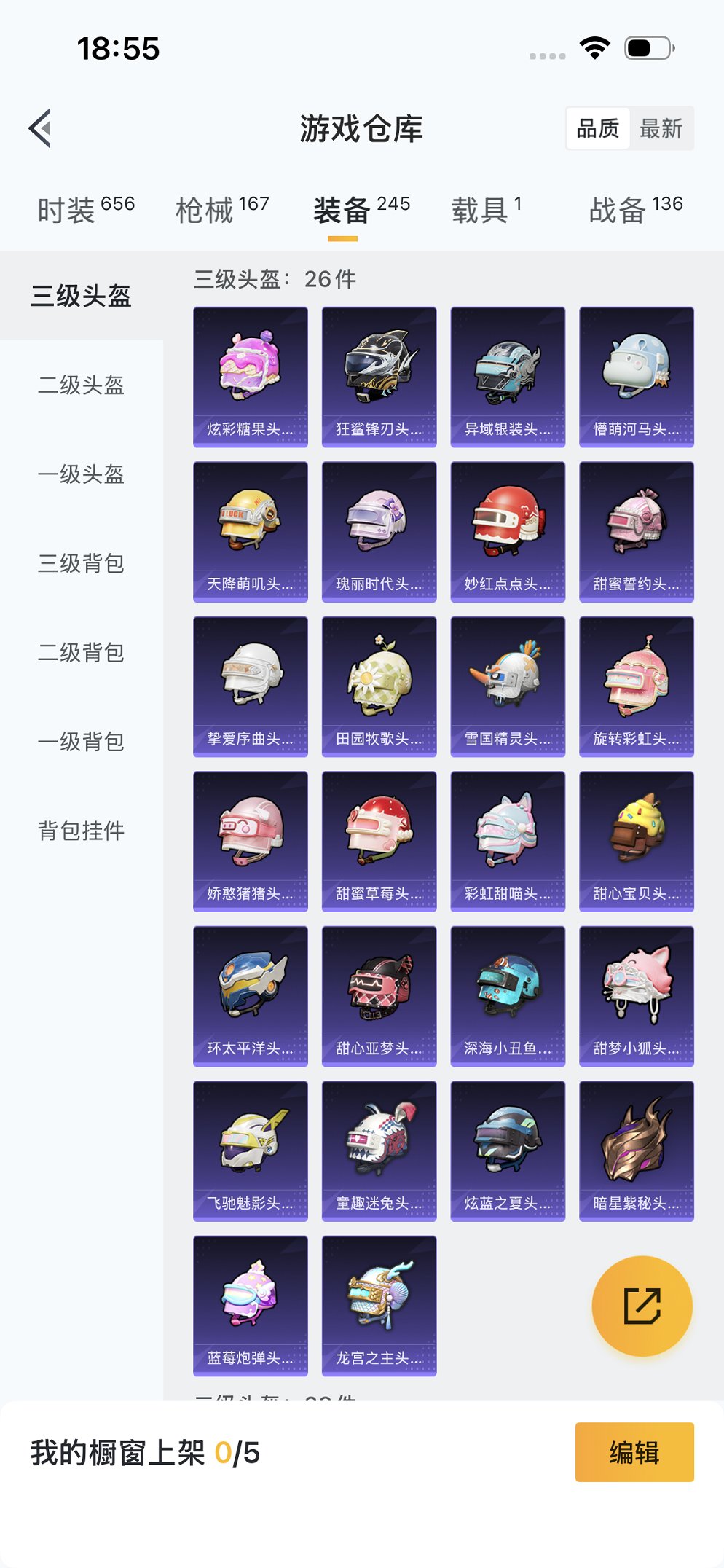Show the 三级背包 category
This screenshot has height=1568, width=724.
(81, 563)
